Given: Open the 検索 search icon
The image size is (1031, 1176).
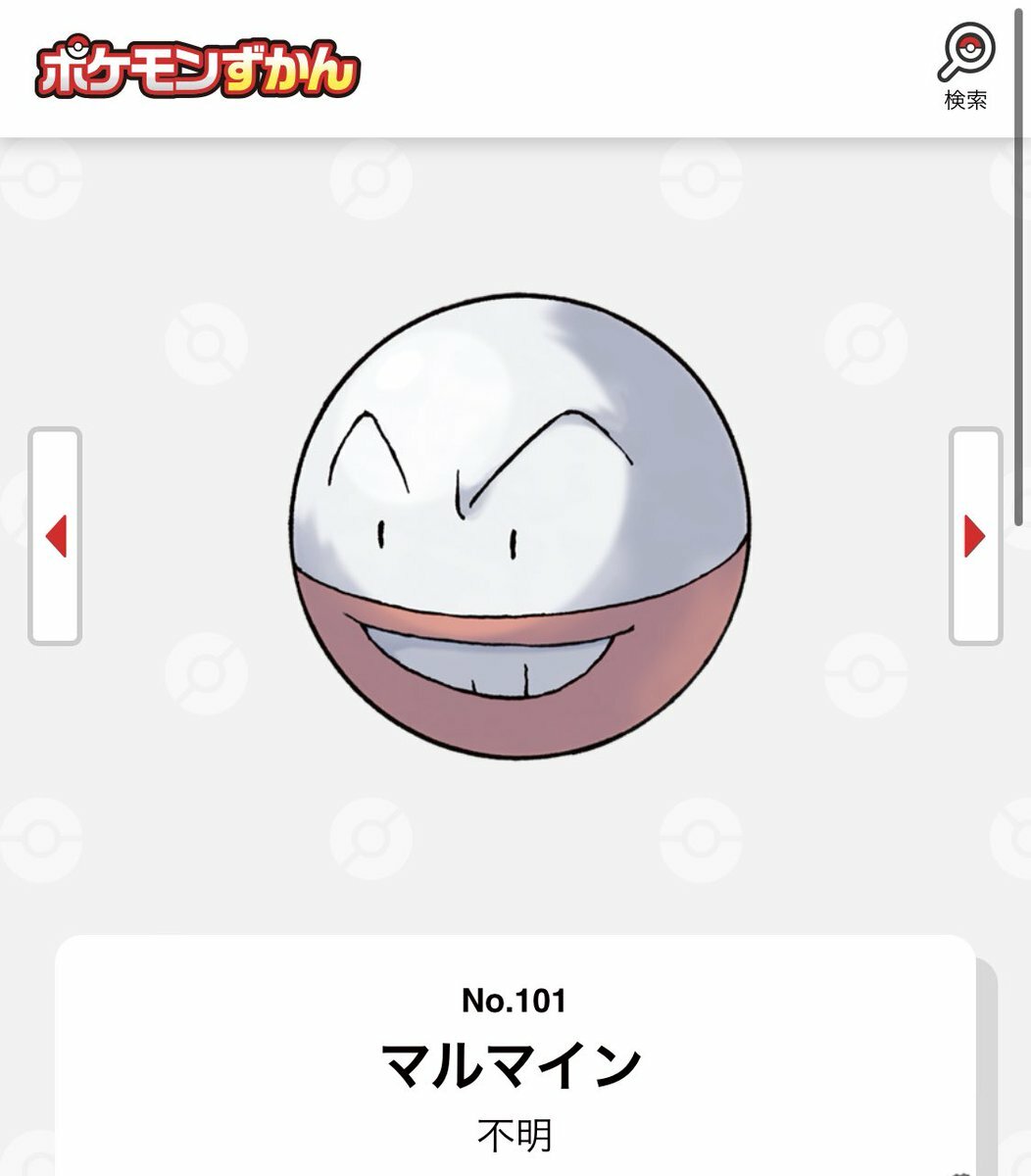Looking at the screenshot, I should [x=965, y=65].
